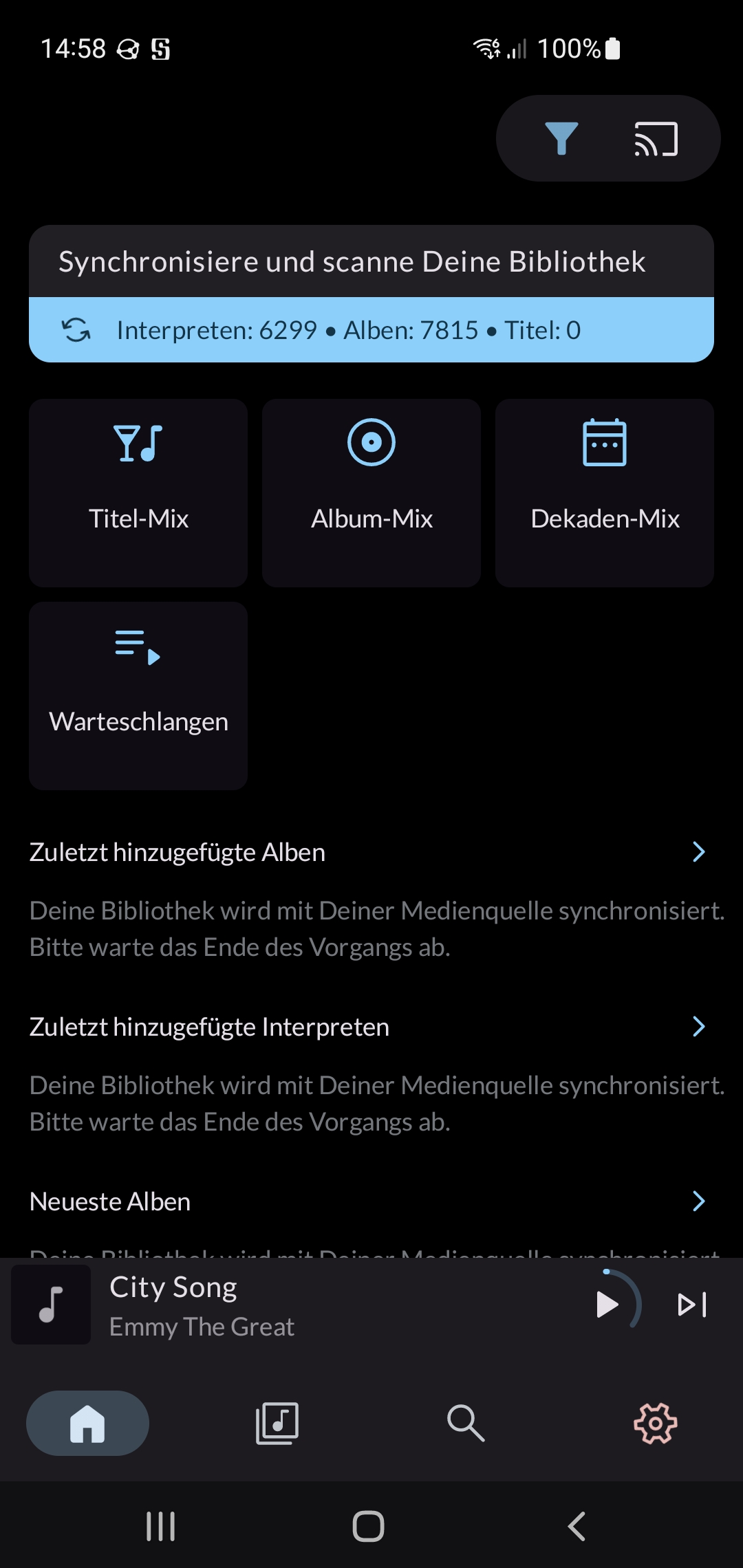Skip to the next track
The width and height of the screenshot is (743, 1568).
tap(692, 1305)
